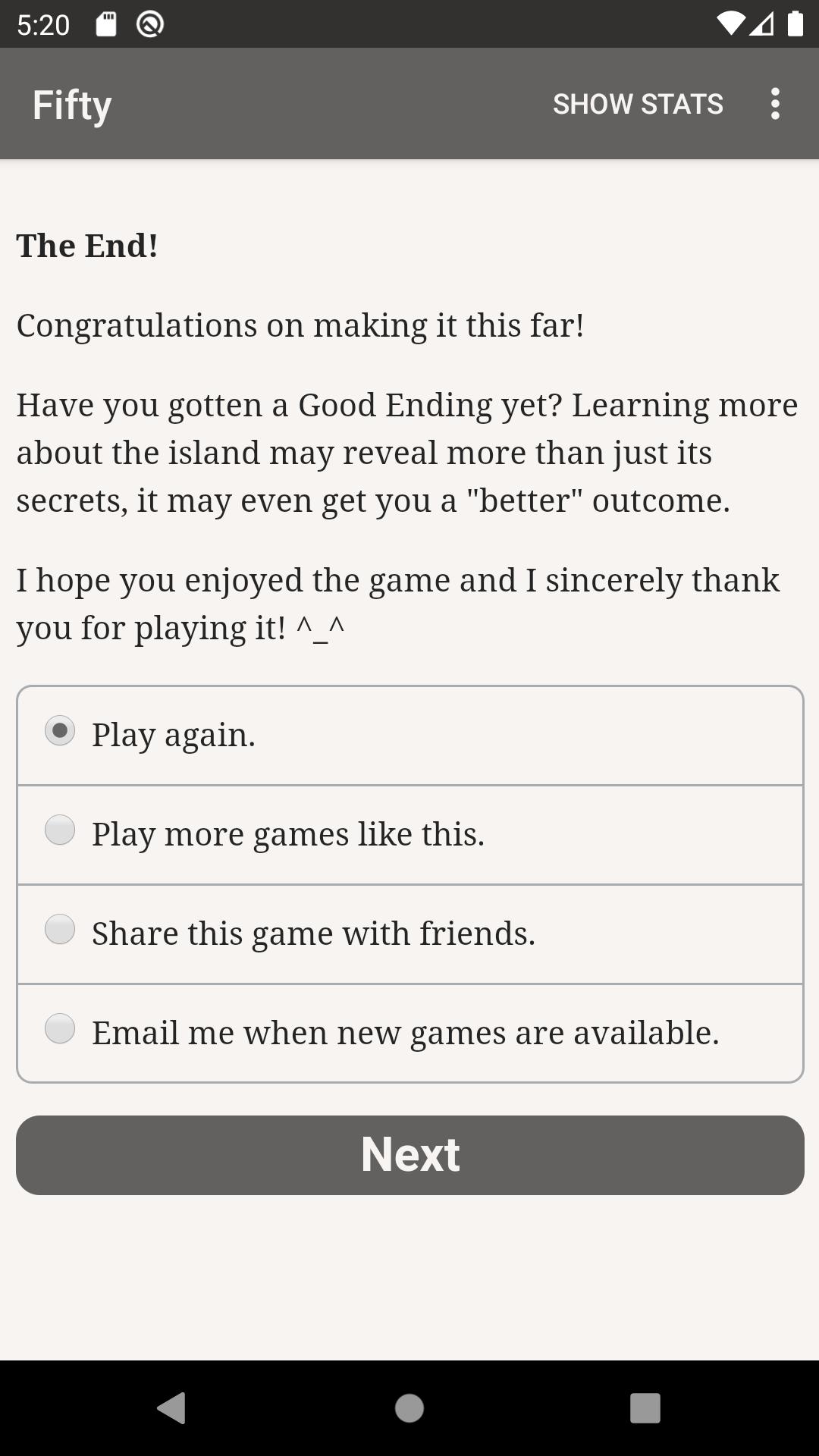Pick Email me when new games are available

click(409, 1034)
